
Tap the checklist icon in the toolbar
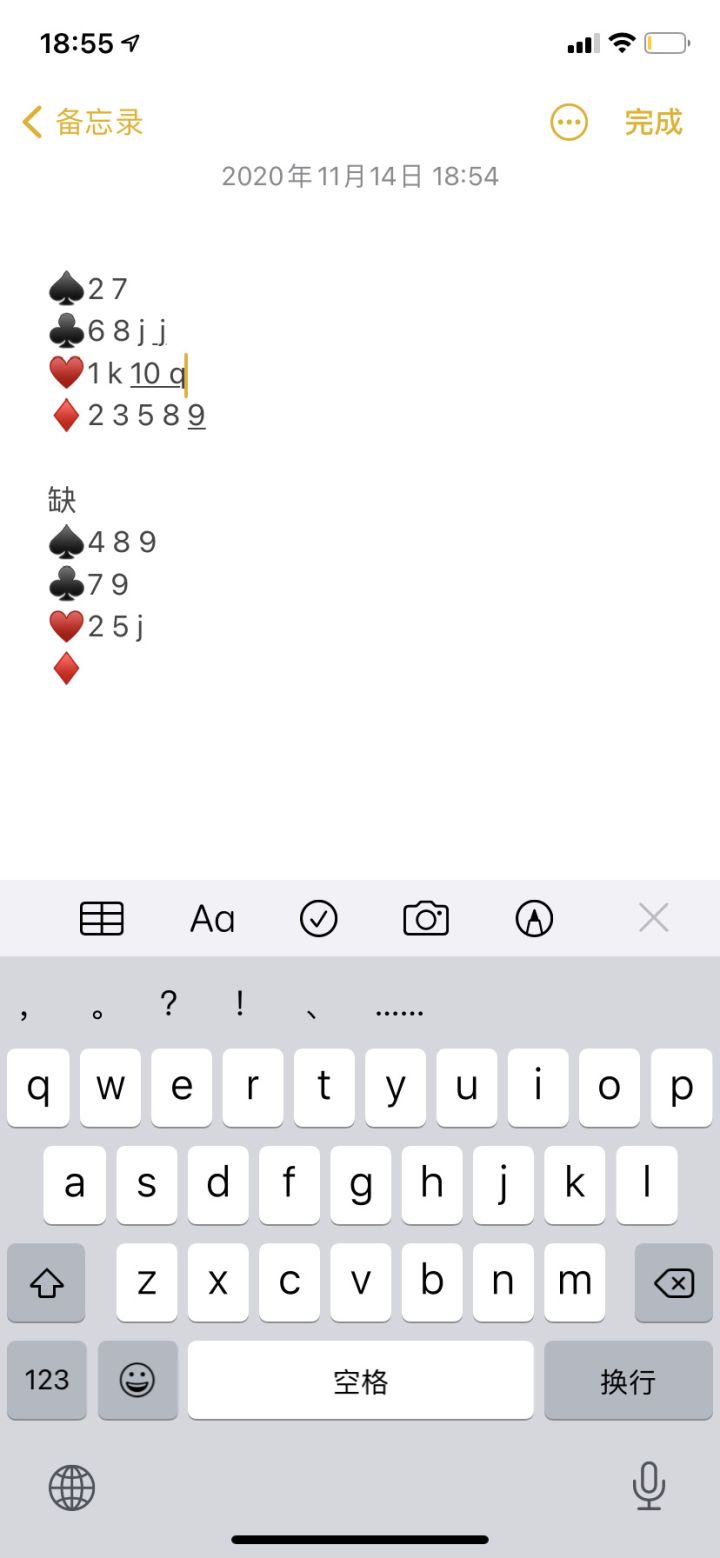point(318,918)
